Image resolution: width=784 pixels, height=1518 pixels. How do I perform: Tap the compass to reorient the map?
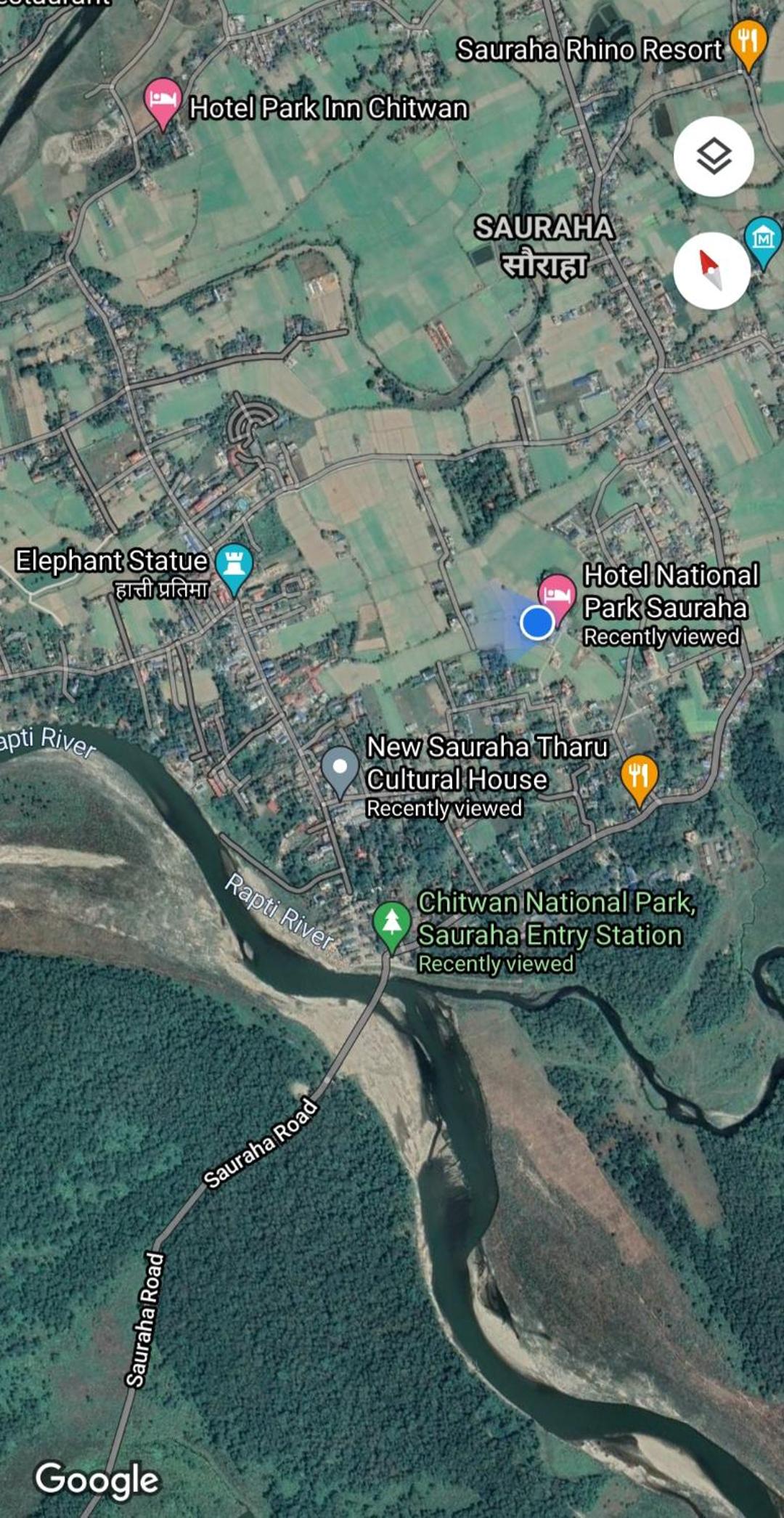pyautogui.click(x=711, y=271)
